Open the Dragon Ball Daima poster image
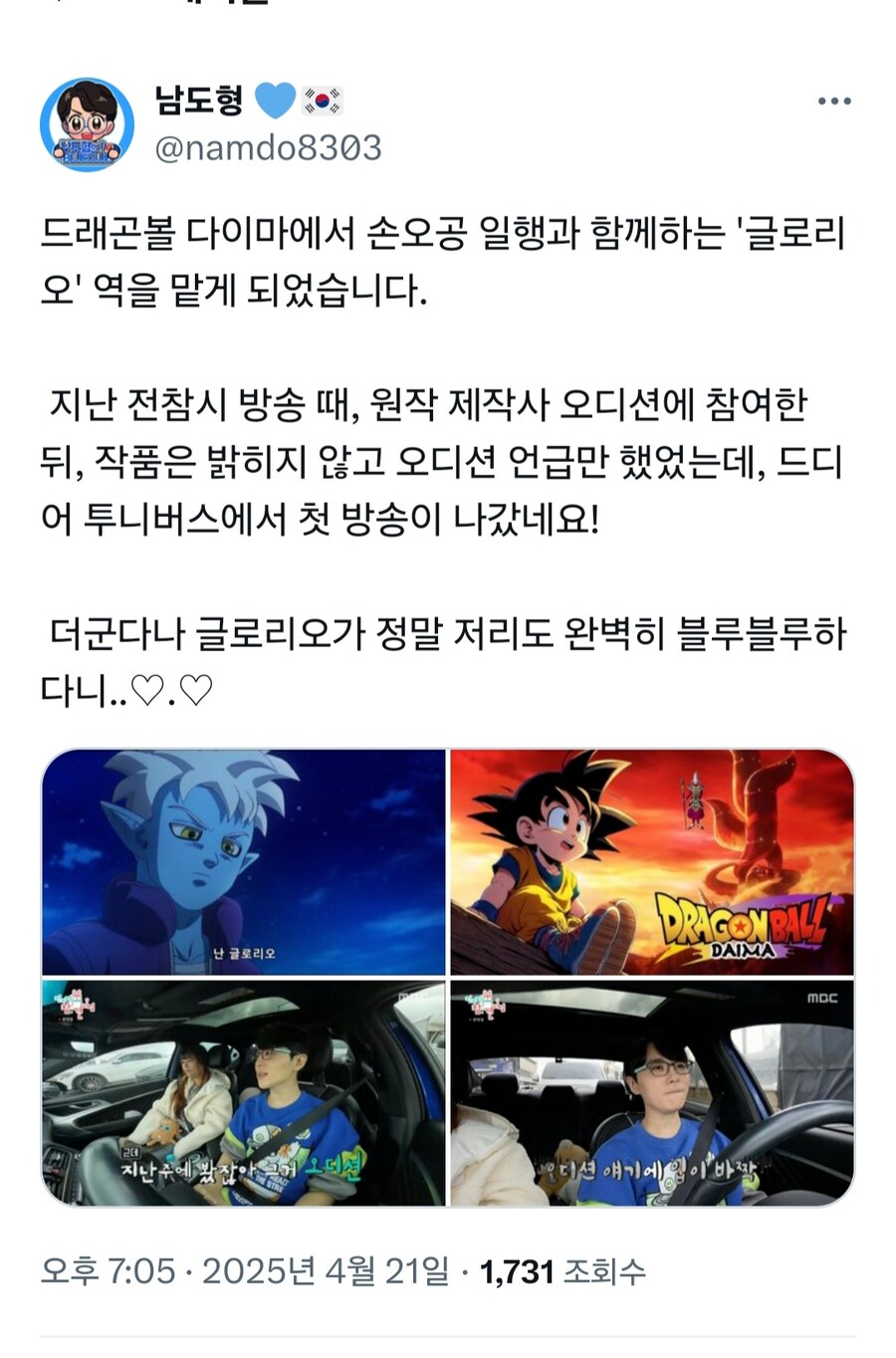The height and width of the screenshot is (1358, 896). point(652,862)
